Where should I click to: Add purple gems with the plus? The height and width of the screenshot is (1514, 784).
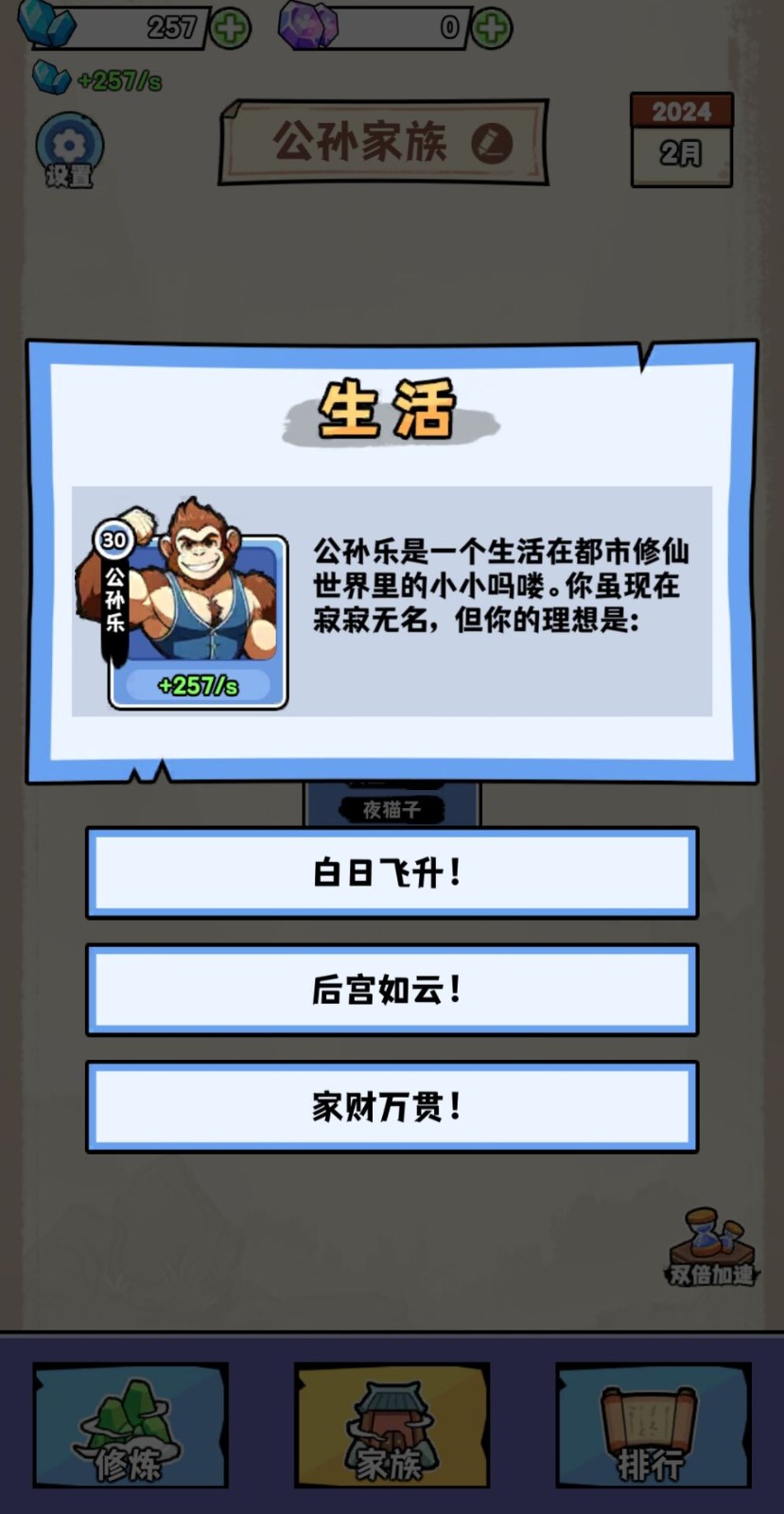coord(491,28)
